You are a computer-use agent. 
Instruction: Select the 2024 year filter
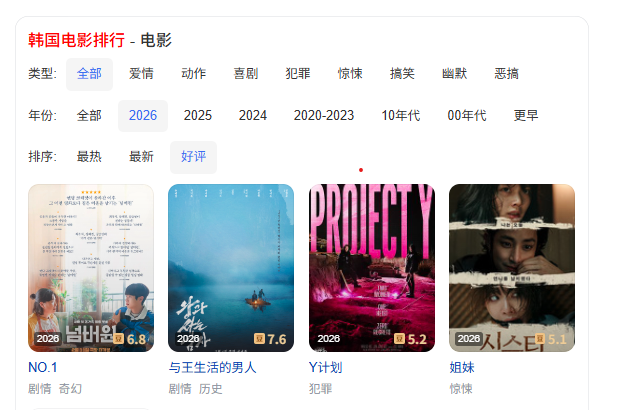pyautogui.click(x=253, y=116)
